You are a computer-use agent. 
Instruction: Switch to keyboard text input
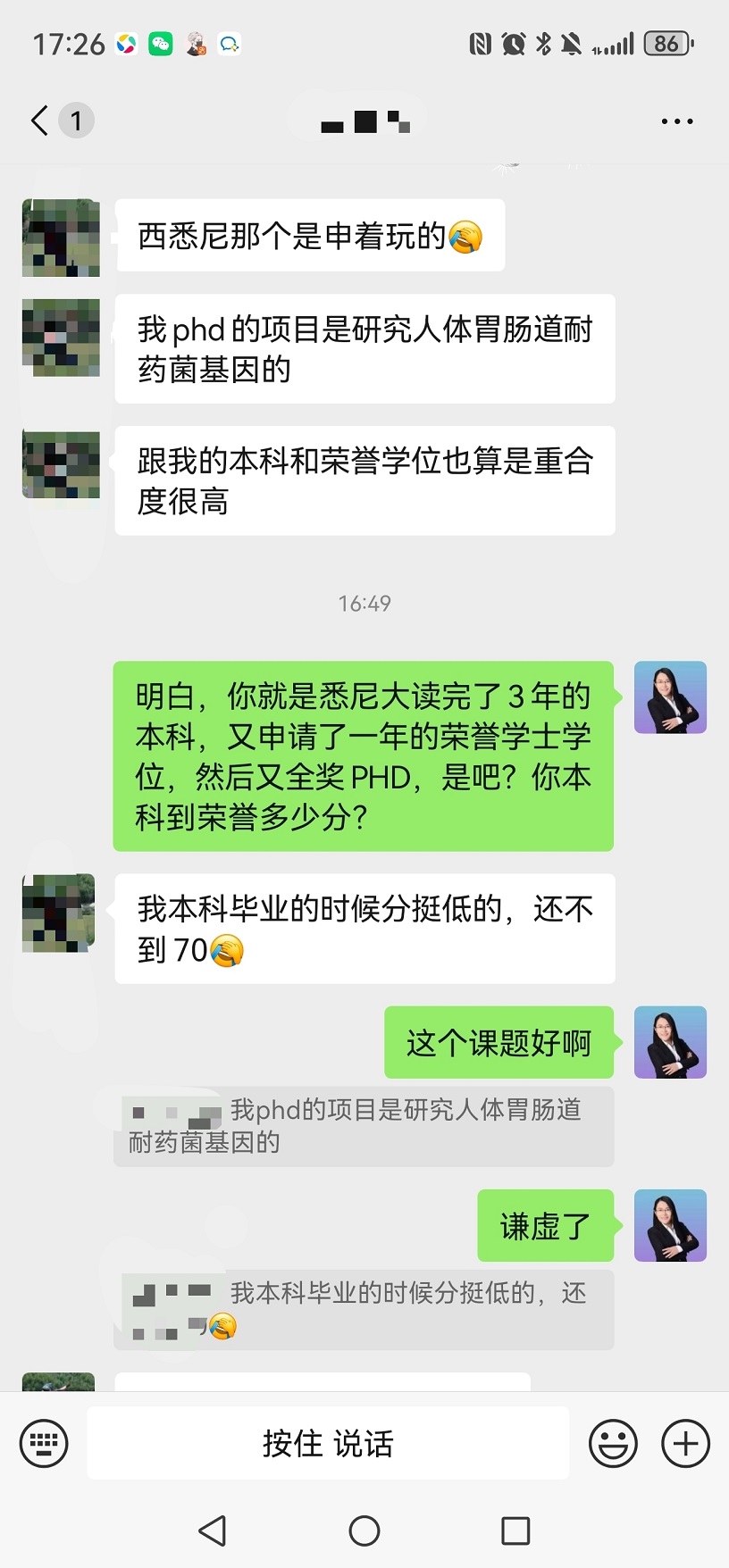click(x=44, y=1443)
